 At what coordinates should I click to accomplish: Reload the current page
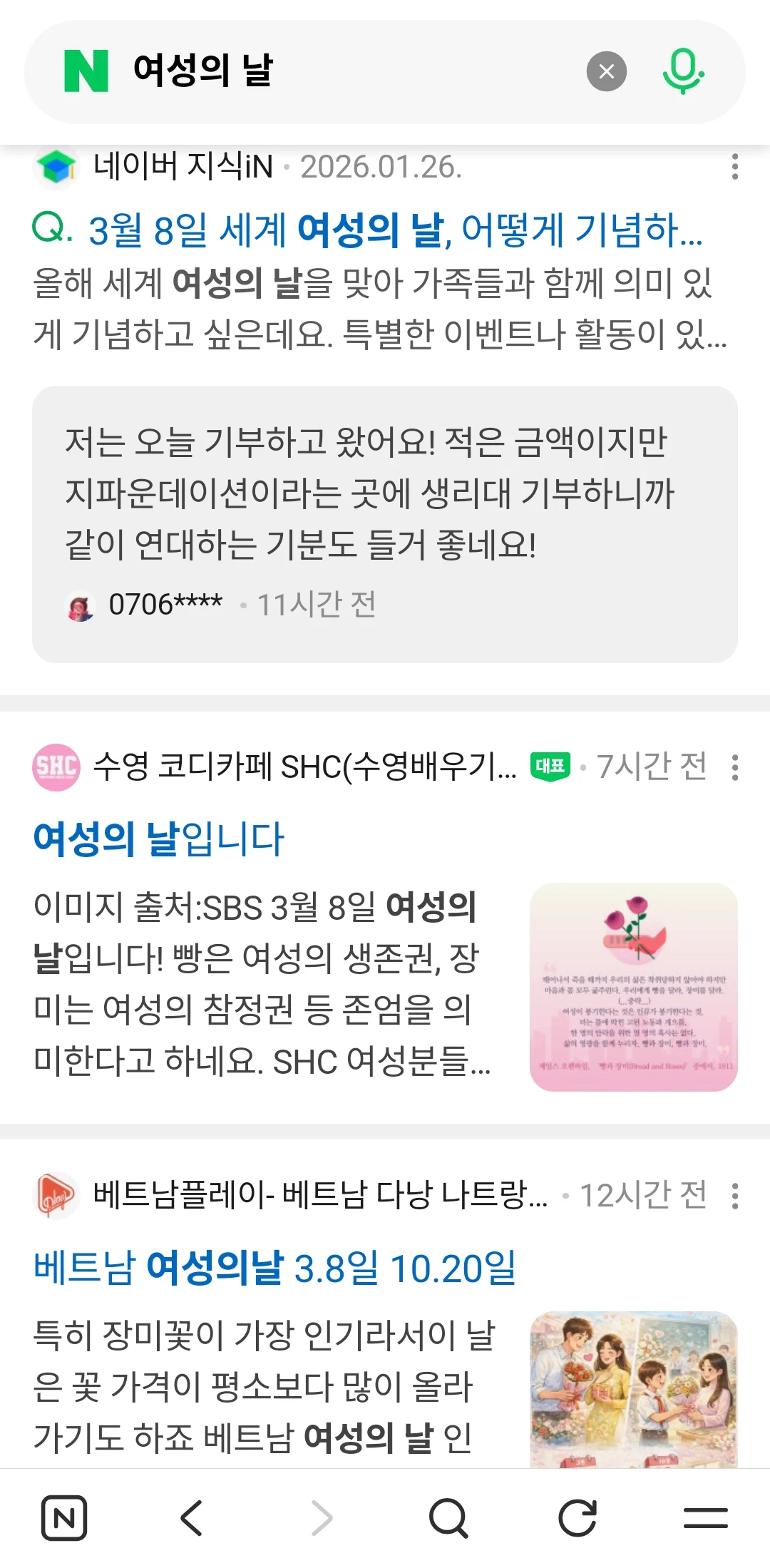[x=577, y=1517]
